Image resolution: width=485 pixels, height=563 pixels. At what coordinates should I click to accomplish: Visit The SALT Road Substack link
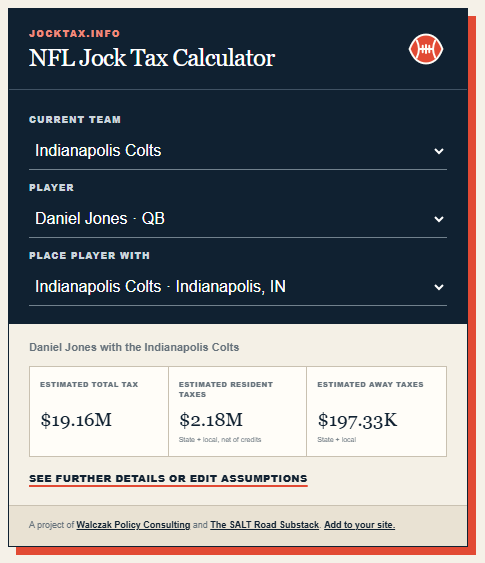[x=265, y=525]
